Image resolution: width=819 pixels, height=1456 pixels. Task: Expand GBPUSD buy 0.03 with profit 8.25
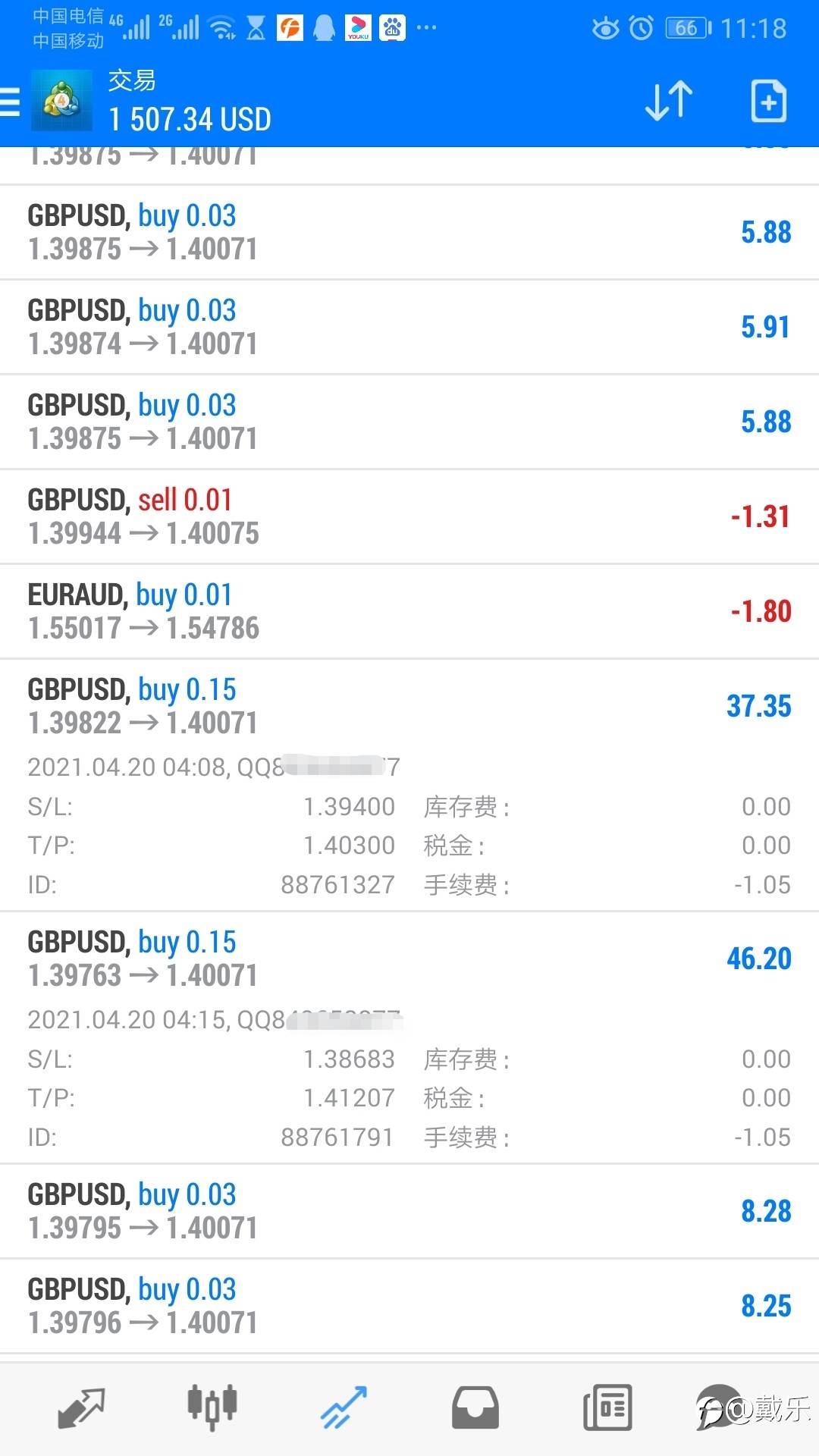[409, 1306]
